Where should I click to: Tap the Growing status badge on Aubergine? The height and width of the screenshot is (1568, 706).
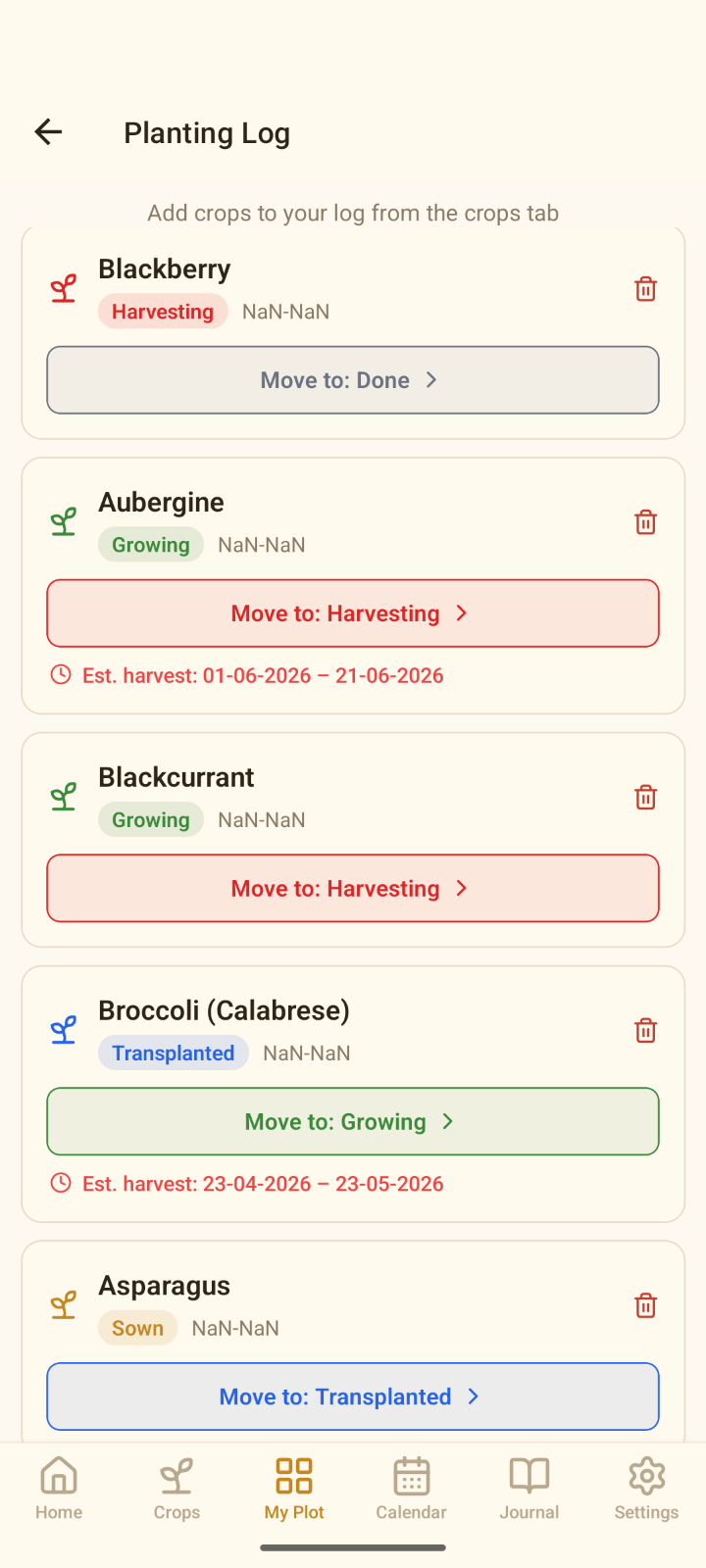pyautogui.click(x=150, y=544)
